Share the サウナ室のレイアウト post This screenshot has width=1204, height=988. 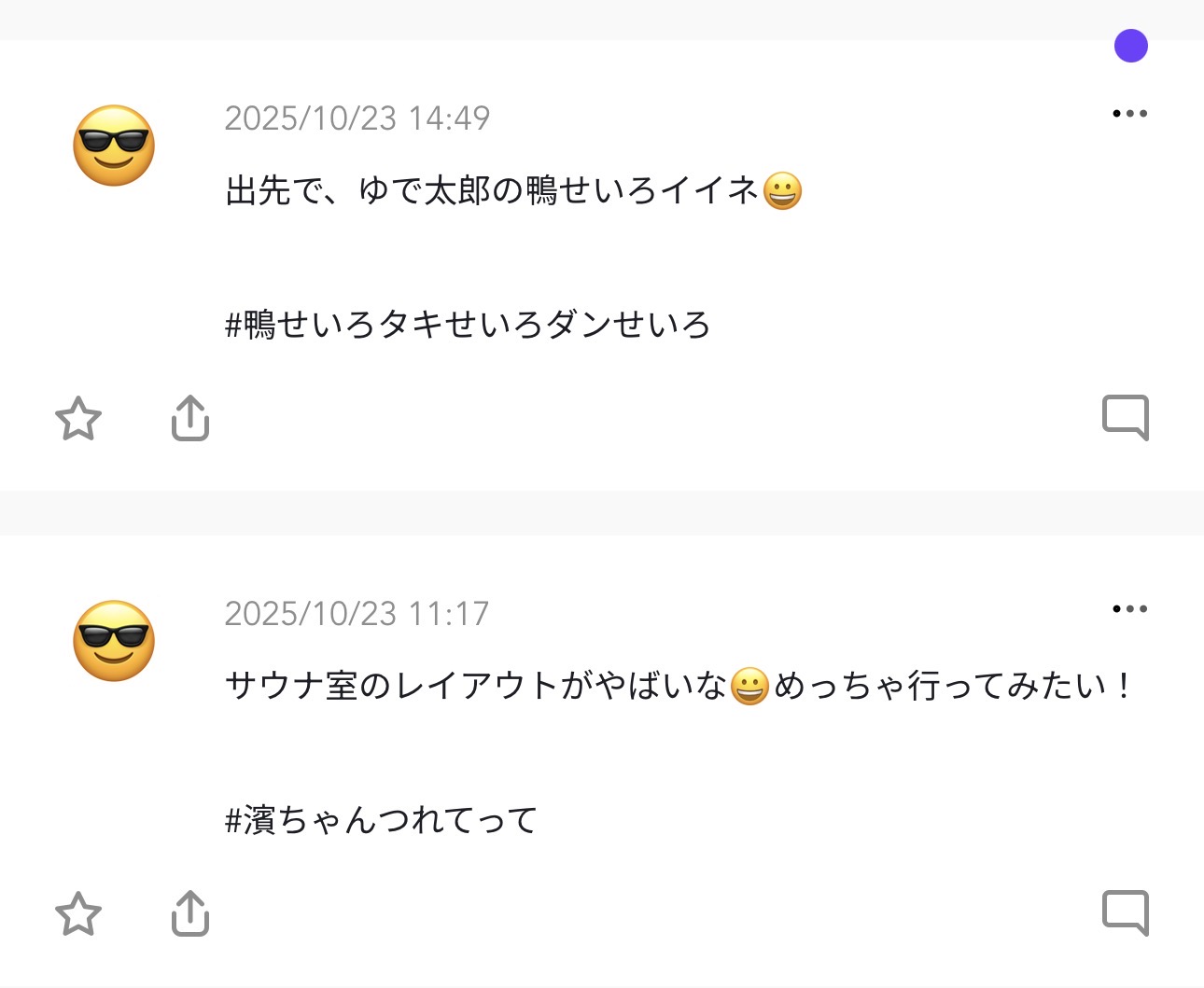[190, 913]
